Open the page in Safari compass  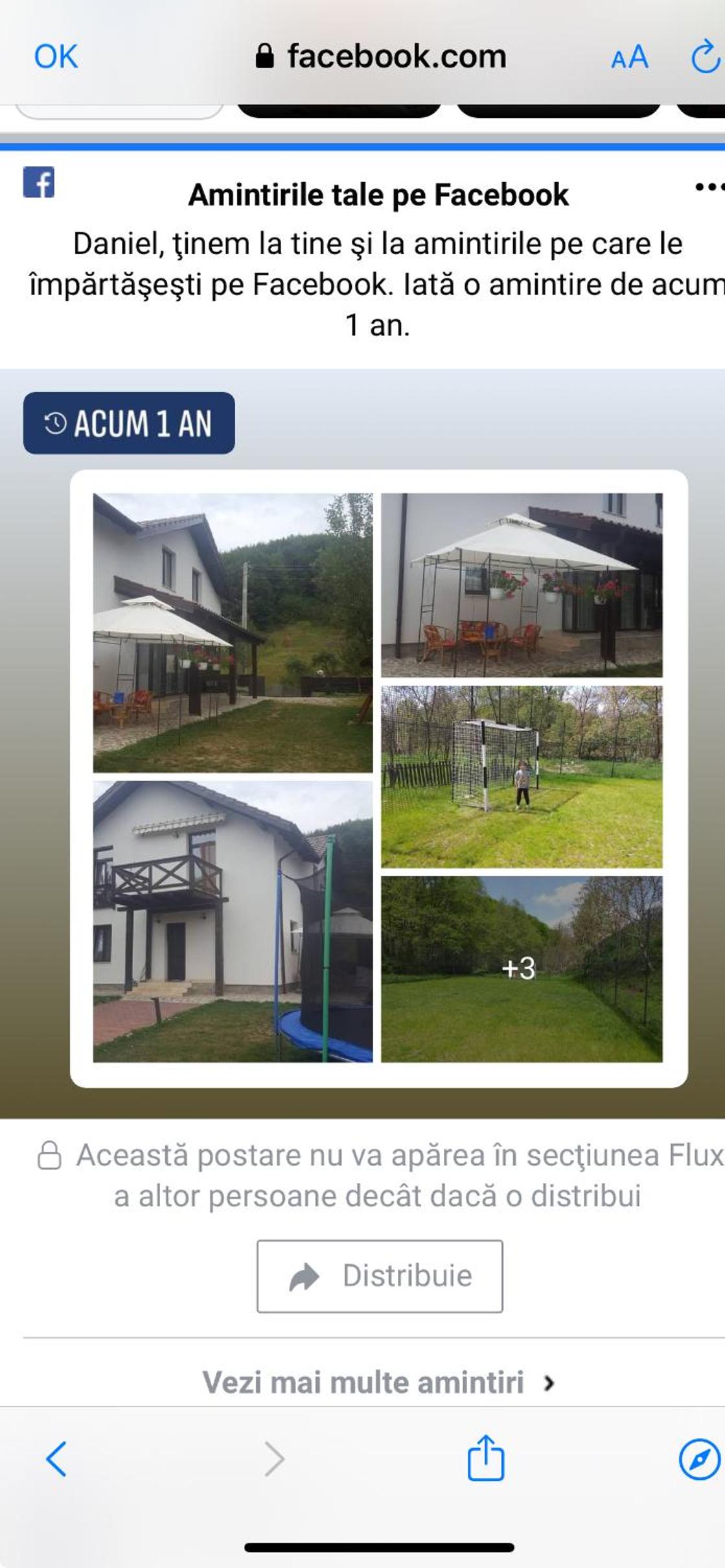[699, 1459]
